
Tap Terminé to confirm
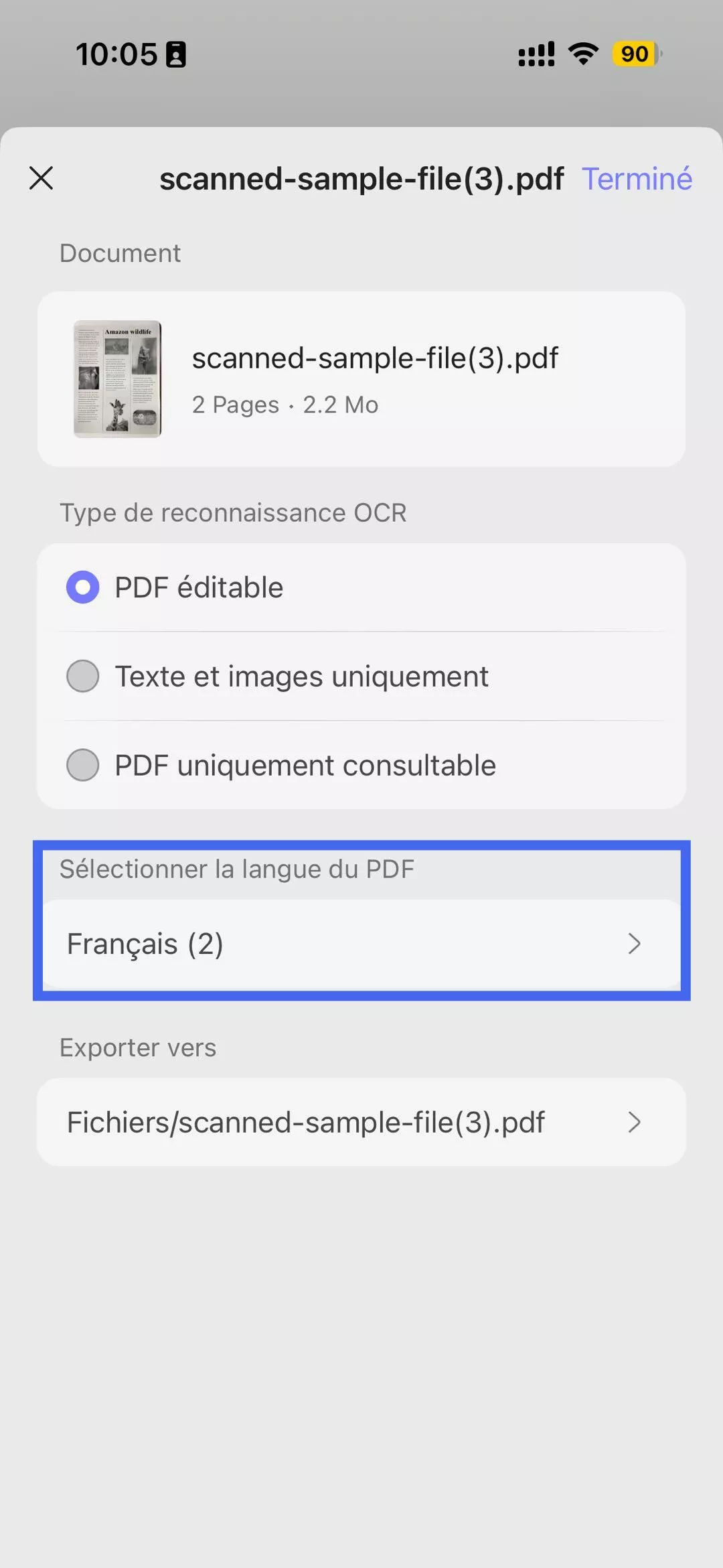click(x=636, y=179)
